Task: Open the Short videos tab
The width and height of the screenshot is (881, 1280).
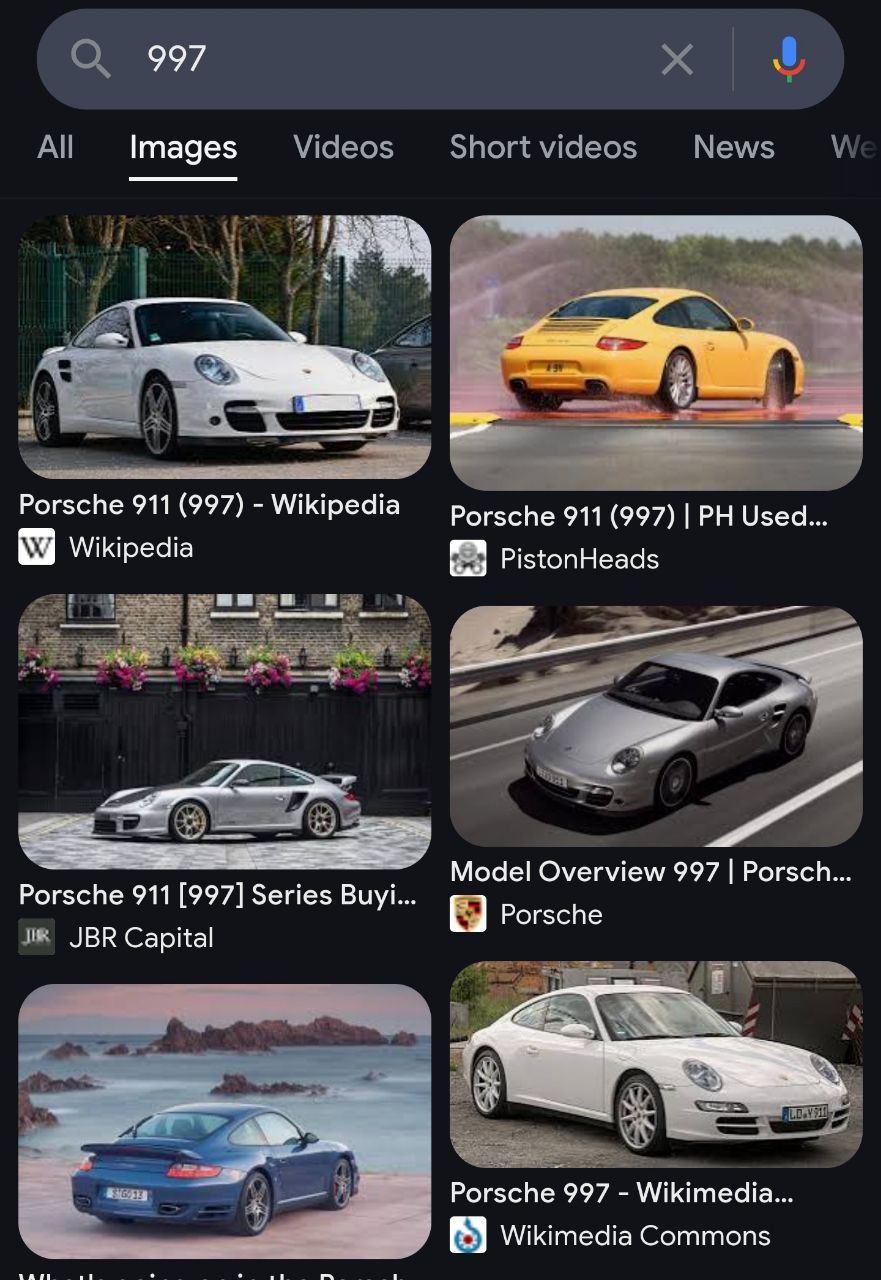Action: point(543,147)
